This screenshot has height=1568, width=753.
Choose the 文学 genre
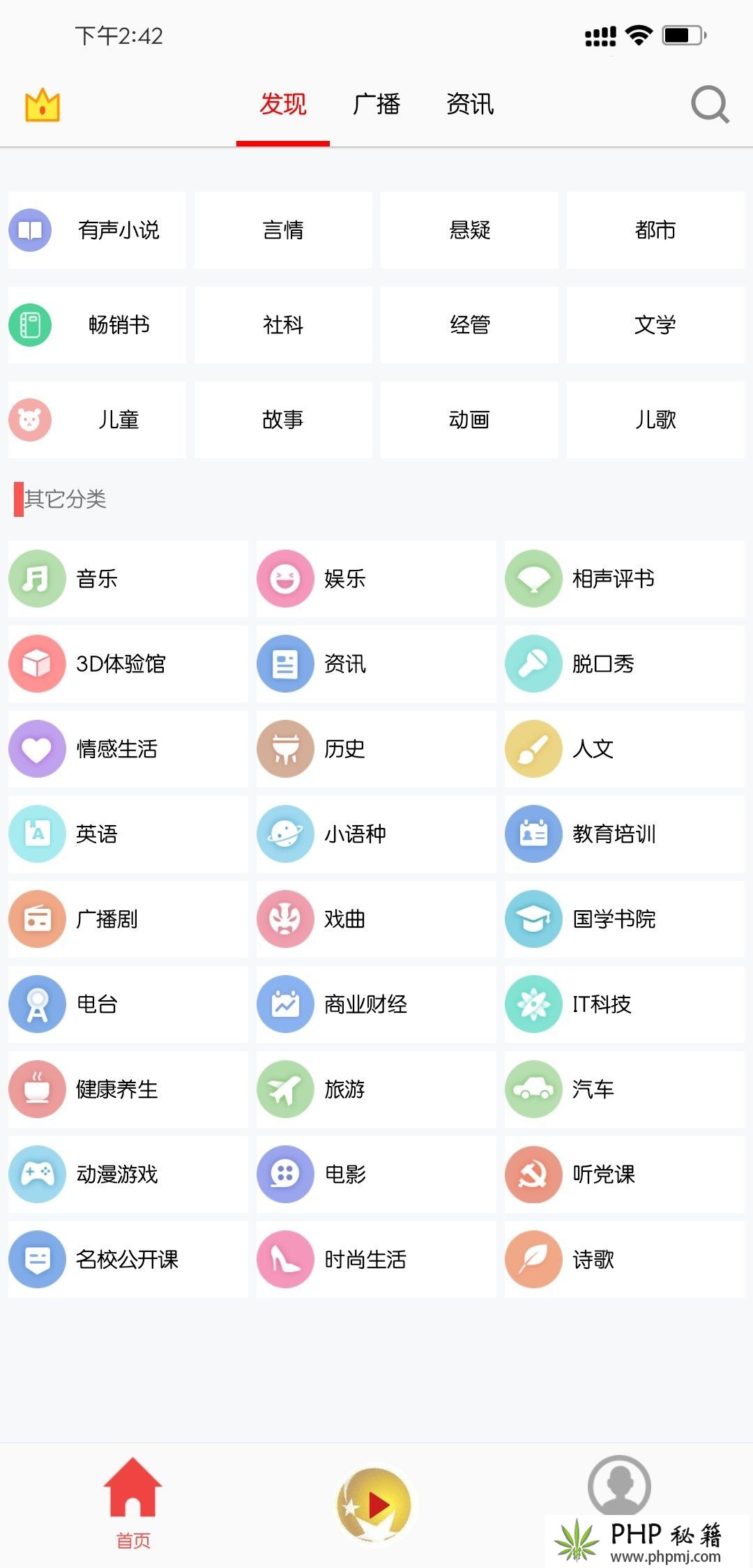(x=655, y=324)
